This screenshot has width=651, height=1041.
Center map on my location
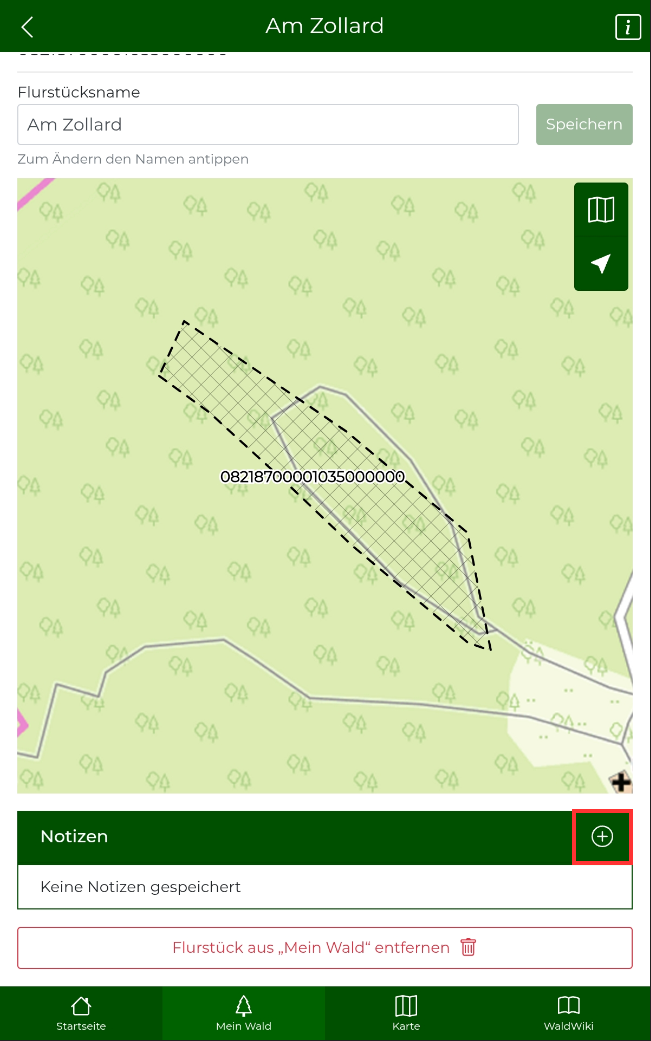[x=601, y=264]
